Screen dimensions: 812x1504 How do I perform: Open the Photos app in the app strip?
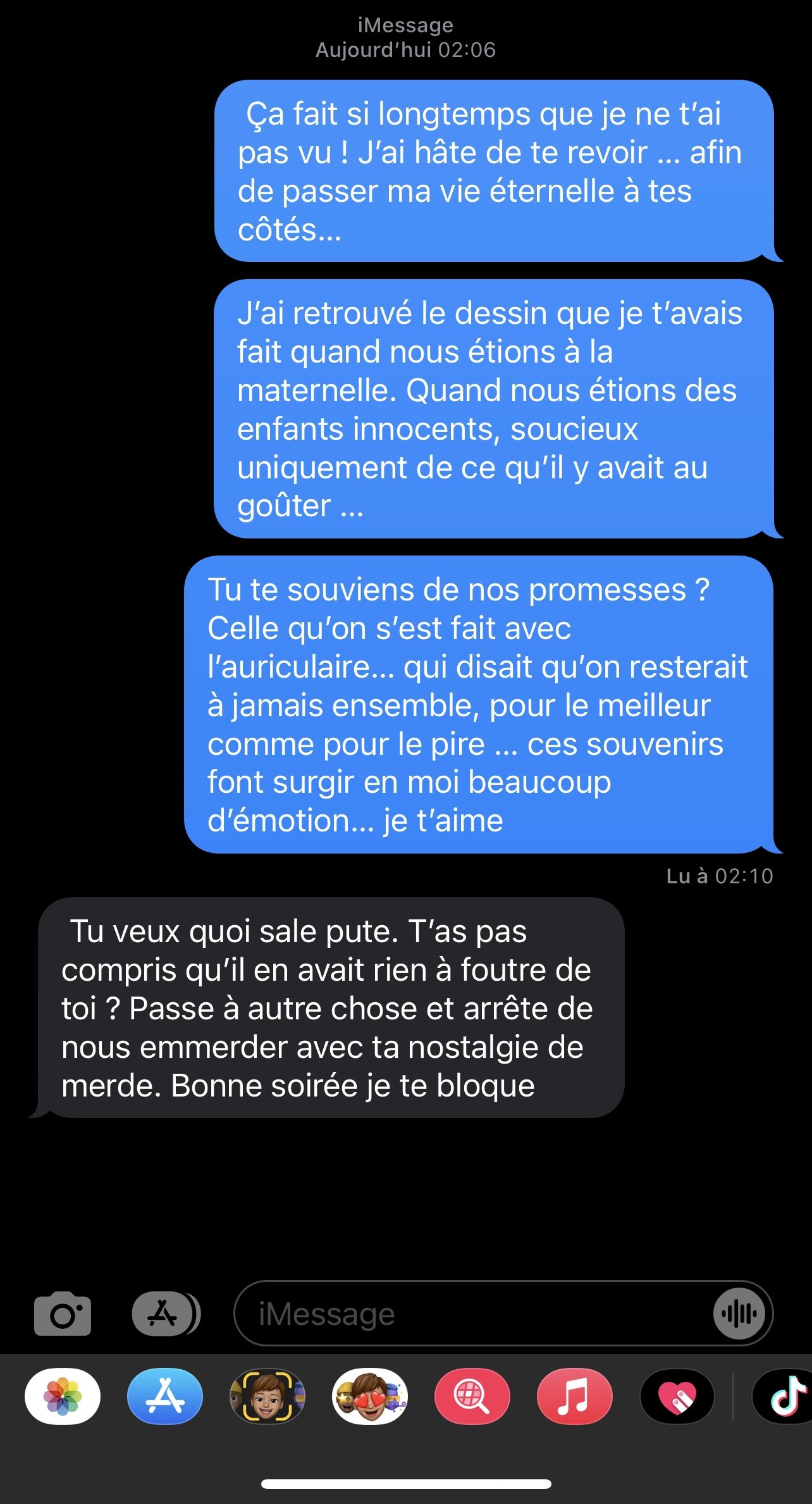point(63,1396)
